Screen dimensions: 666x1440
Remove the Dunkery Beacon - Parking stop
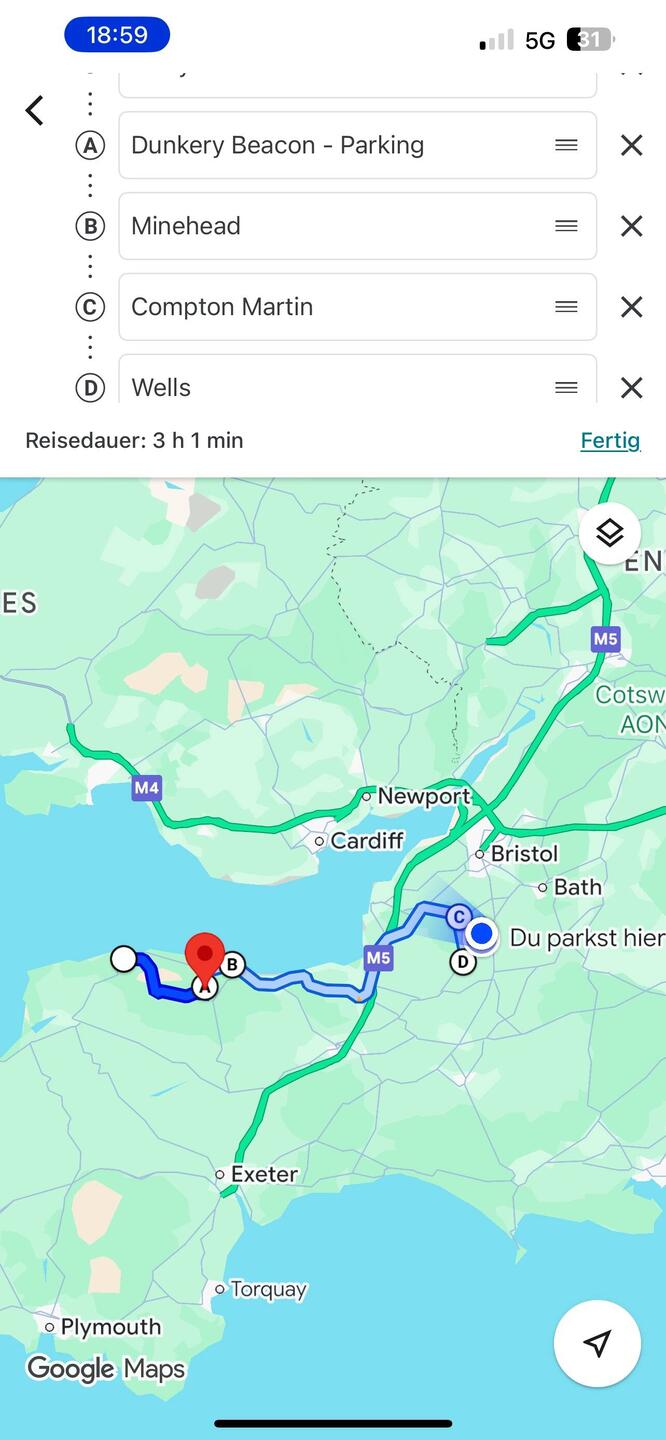tap(631, 145)
